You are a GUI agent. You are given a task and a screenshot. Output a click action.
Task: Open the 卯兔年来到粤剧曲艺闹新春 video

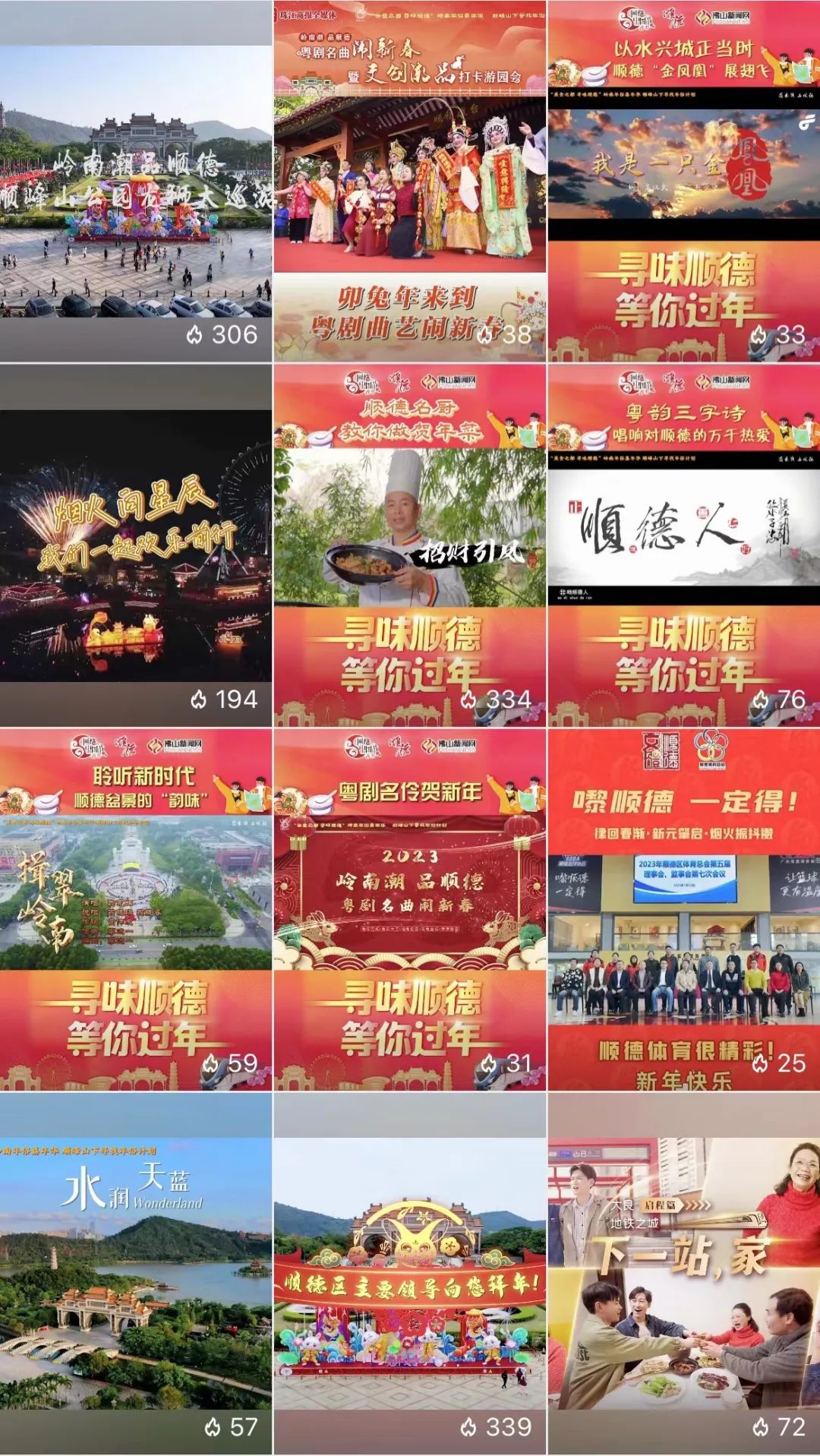409,182
